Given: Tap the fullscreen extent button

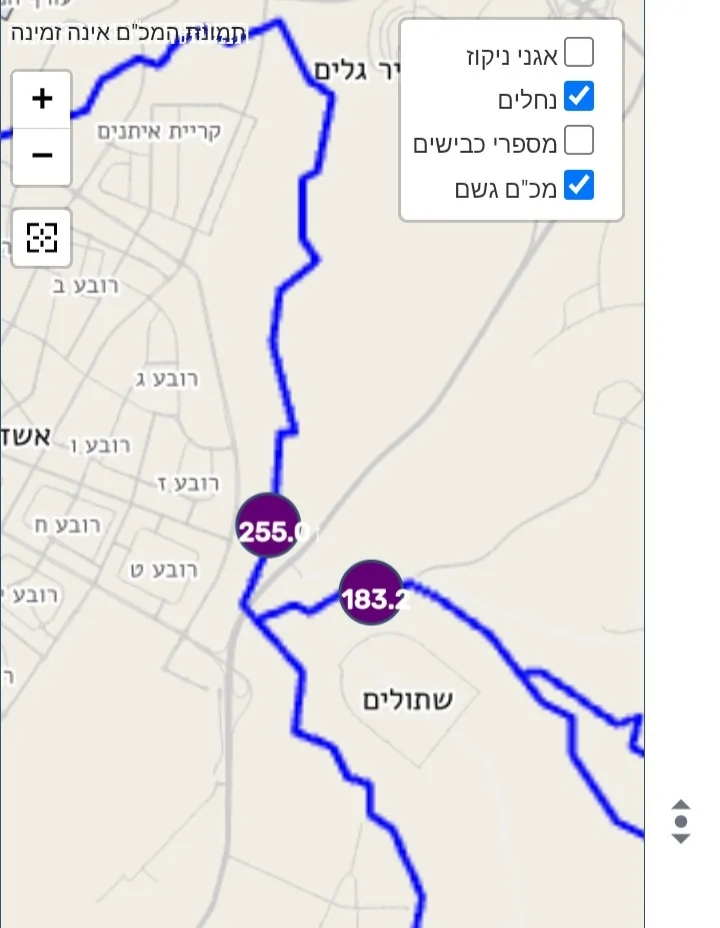Looking at the screenshot, I should coord(42,238).
